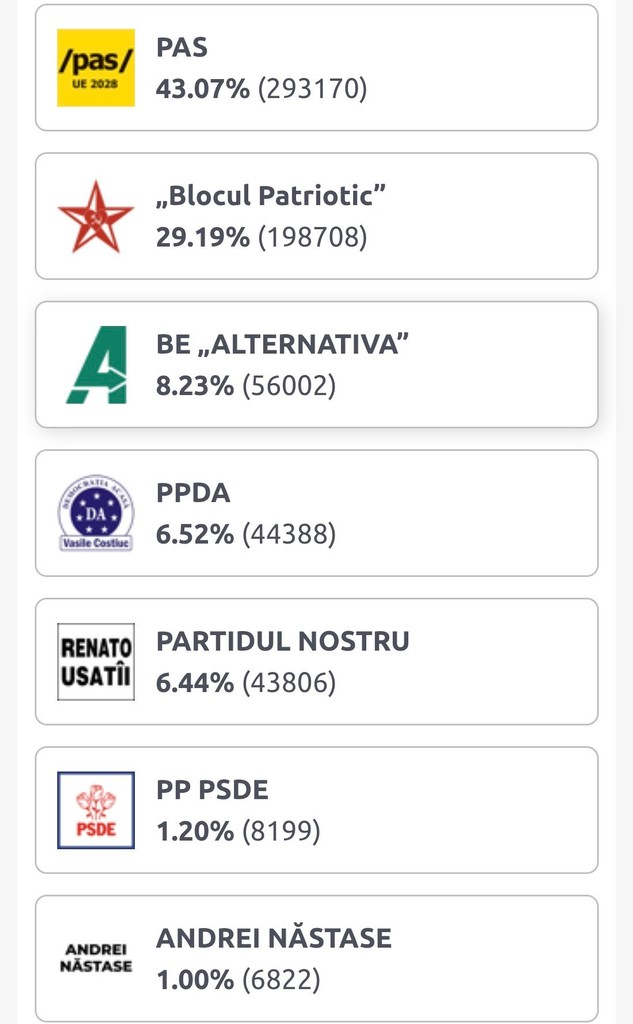Select the „Blocul Patriotic” card
633x1024 pixels.
click(316, 216)
